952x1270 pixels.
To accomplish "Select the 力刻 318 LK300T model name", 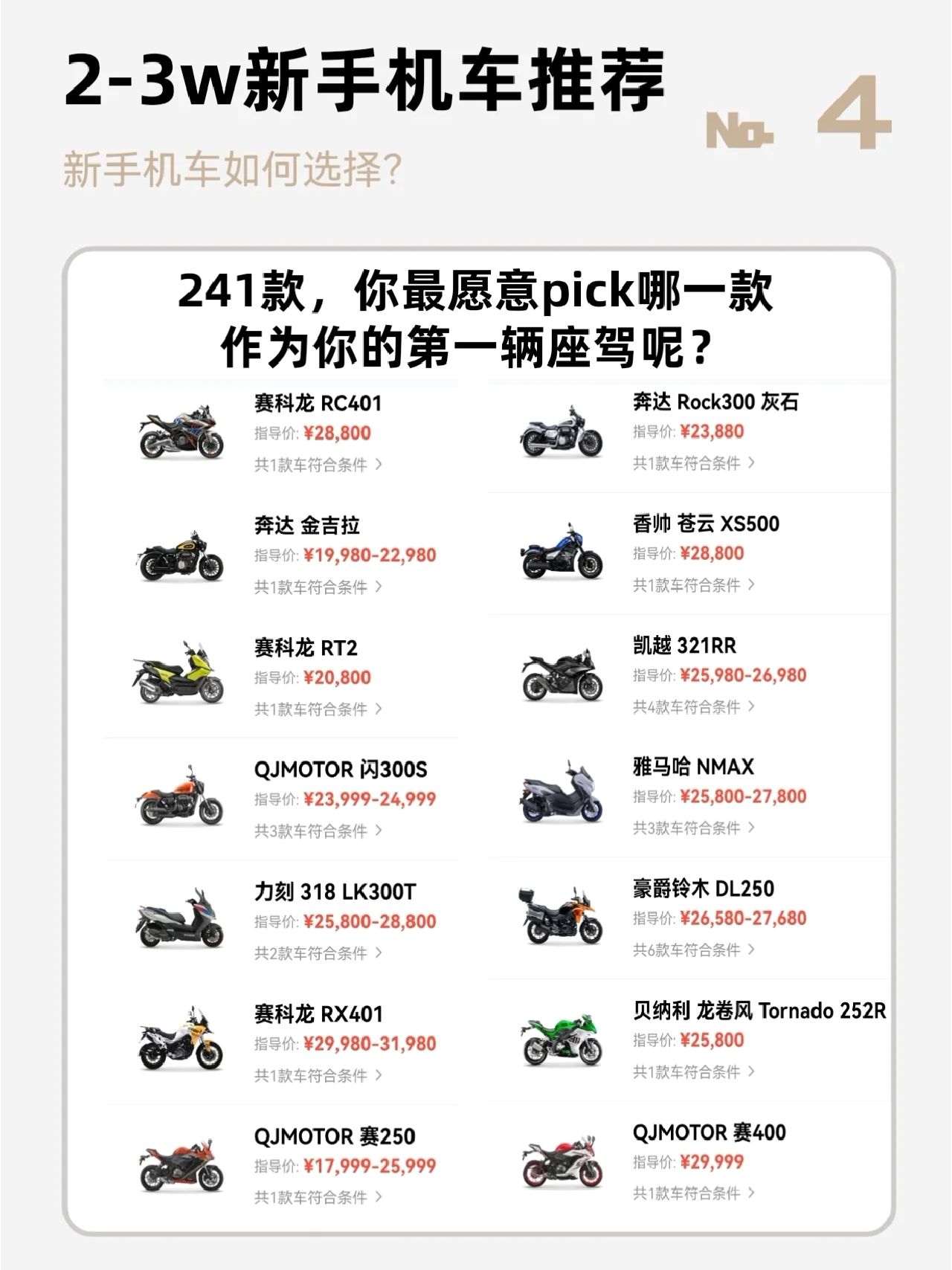I will 337,892.
